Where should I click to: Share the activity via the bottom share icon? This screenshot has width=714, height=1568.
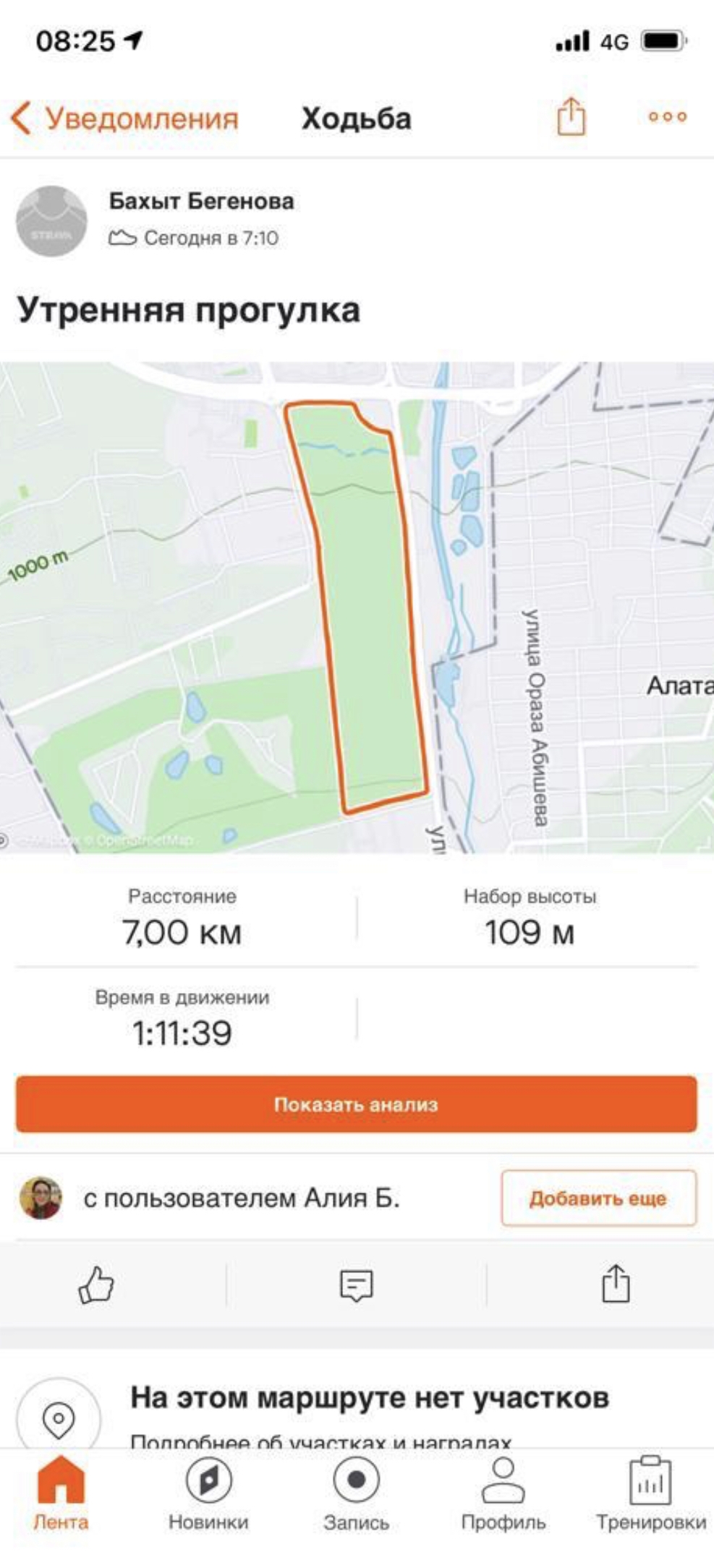616,1284
